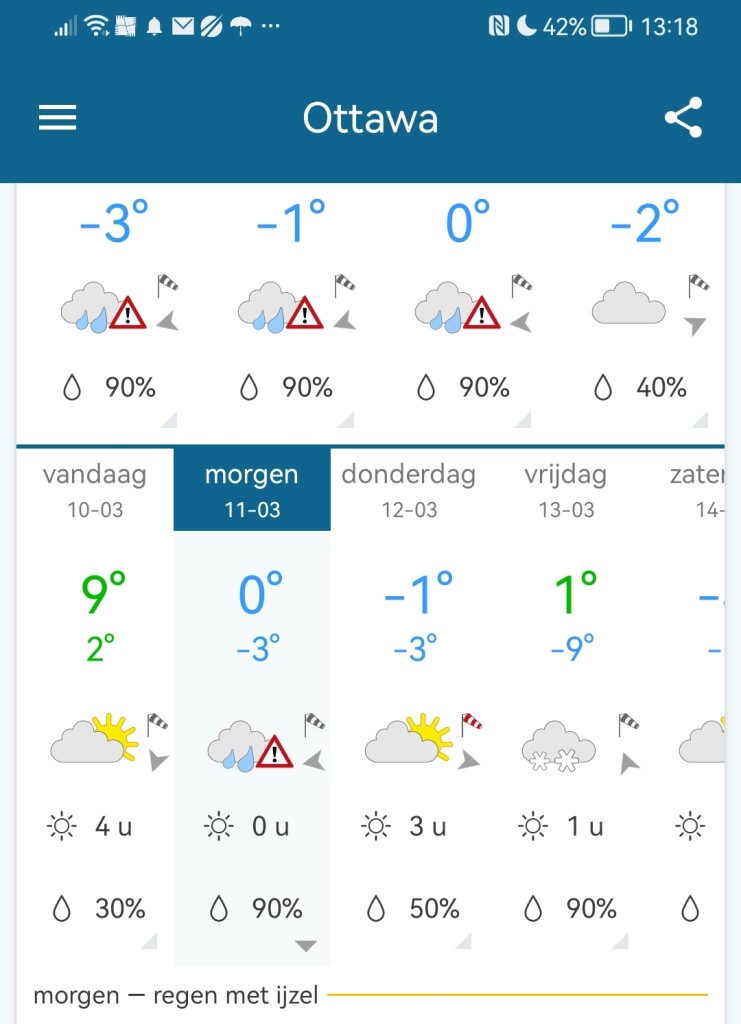Viewport: 741px width, 1024px height.
Task: Open the hamburger navigation menu
Action: [x=58, y=118]
